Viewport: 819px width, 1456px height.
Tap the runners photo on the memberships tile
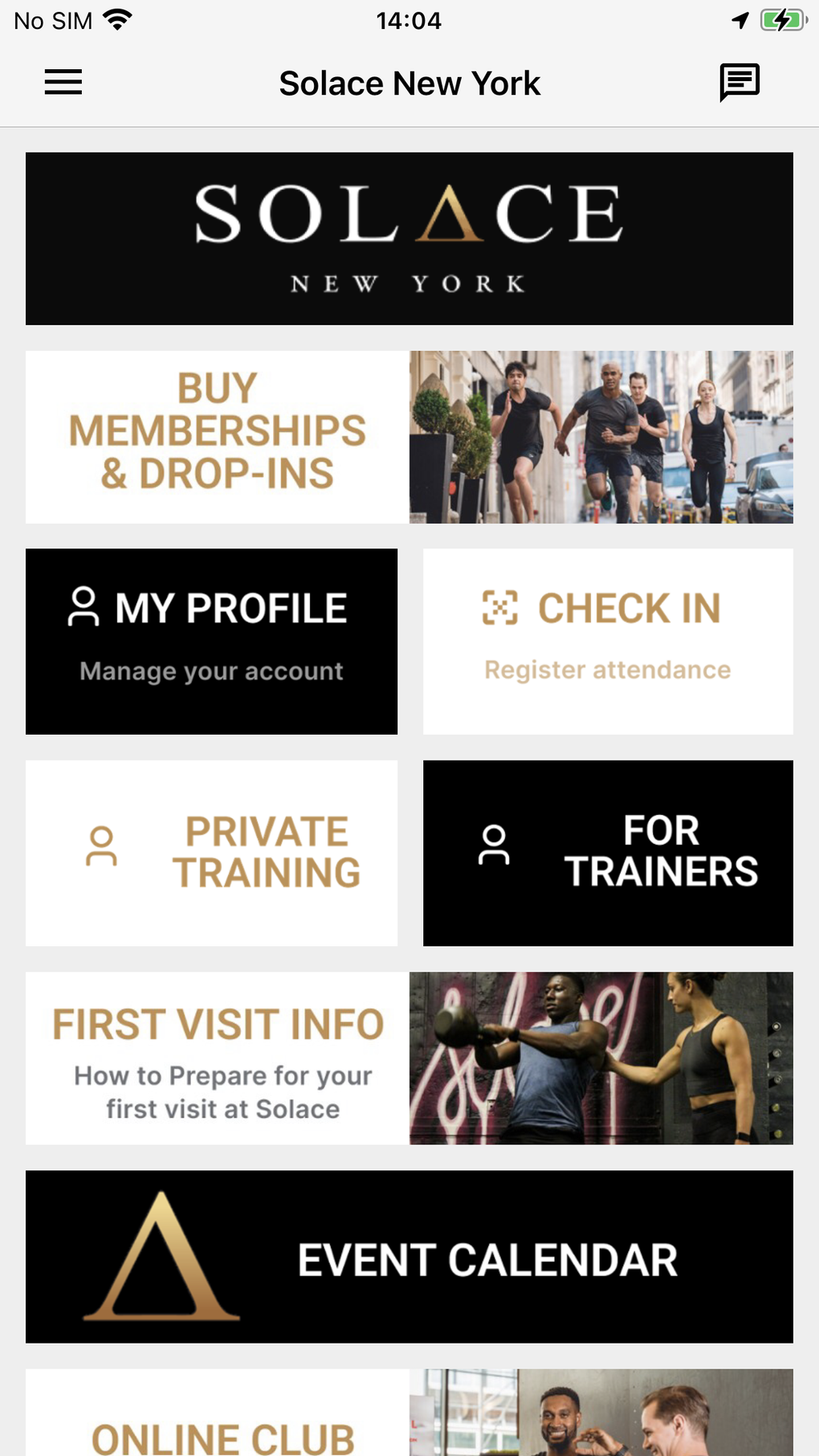click(x=601, y=436)
